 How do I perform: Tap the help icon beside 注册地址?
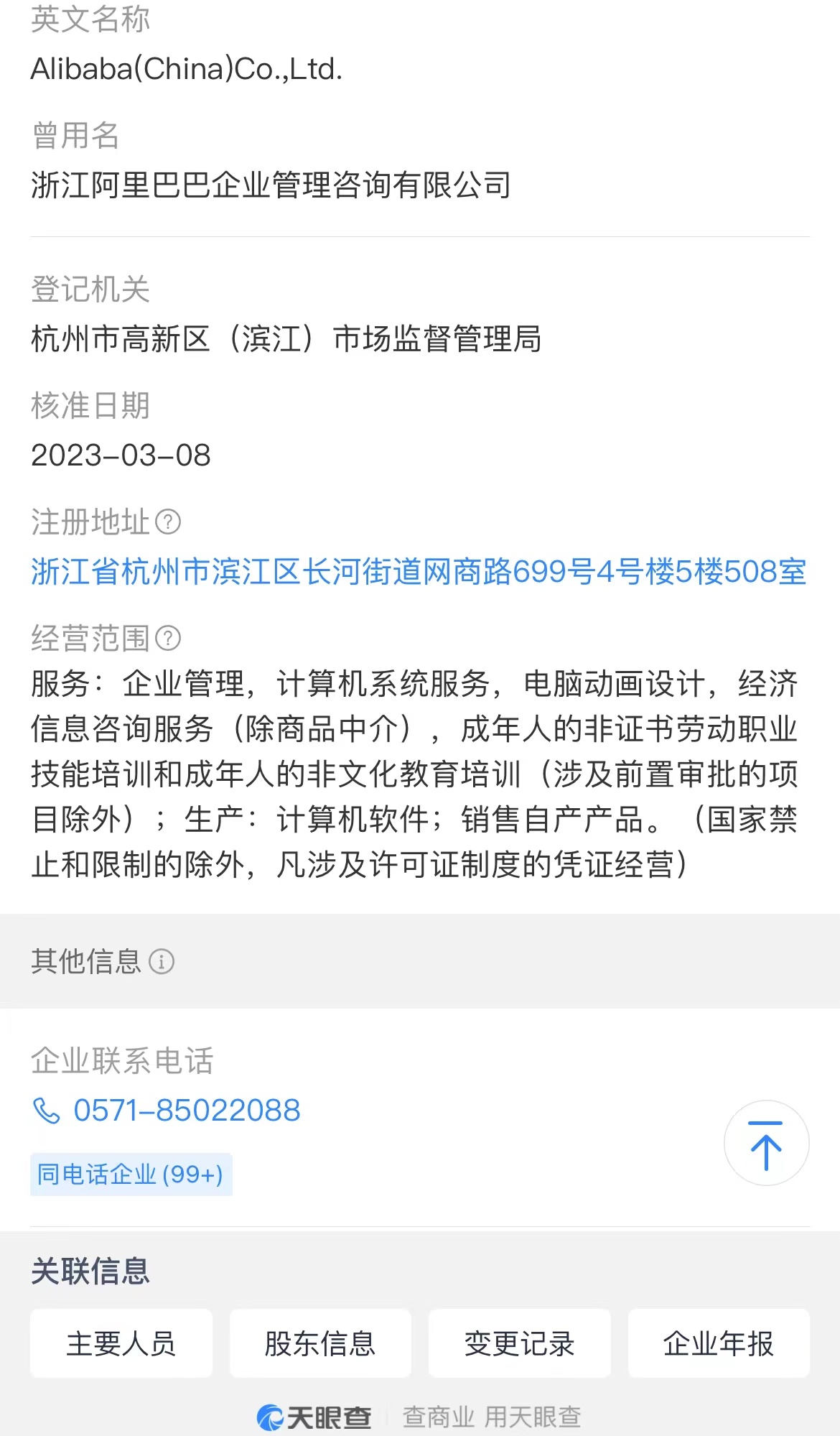point(168,522)
